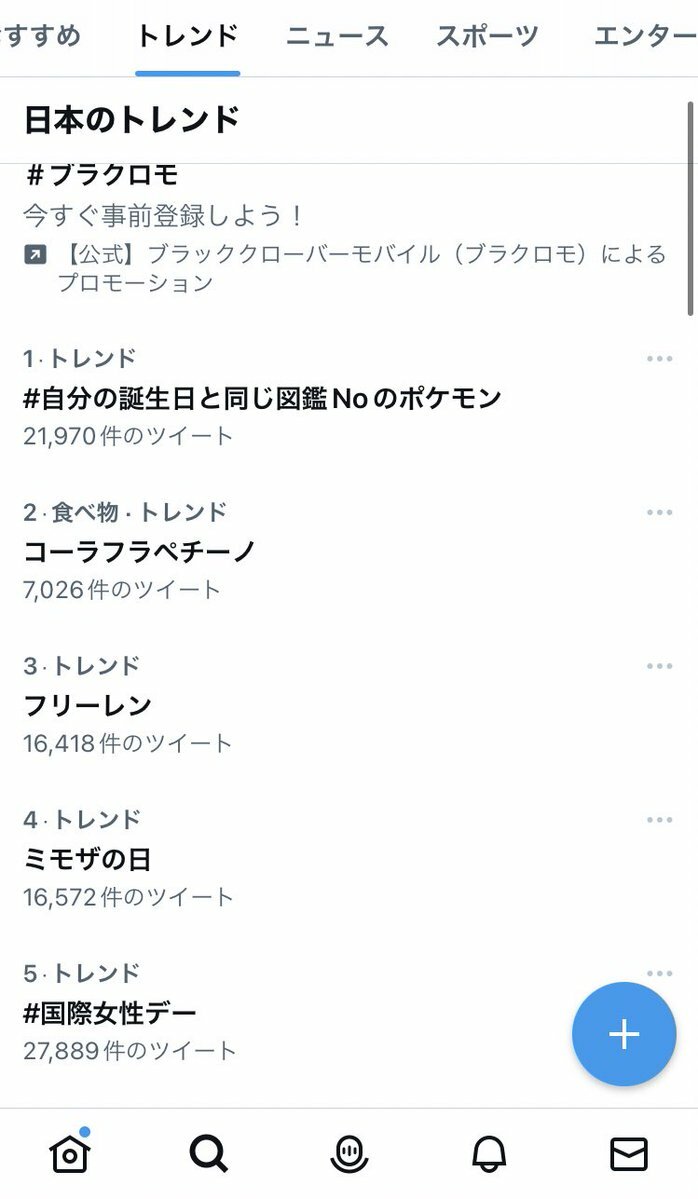
Task: Switch to the ニュース tab
Action: 337,36
